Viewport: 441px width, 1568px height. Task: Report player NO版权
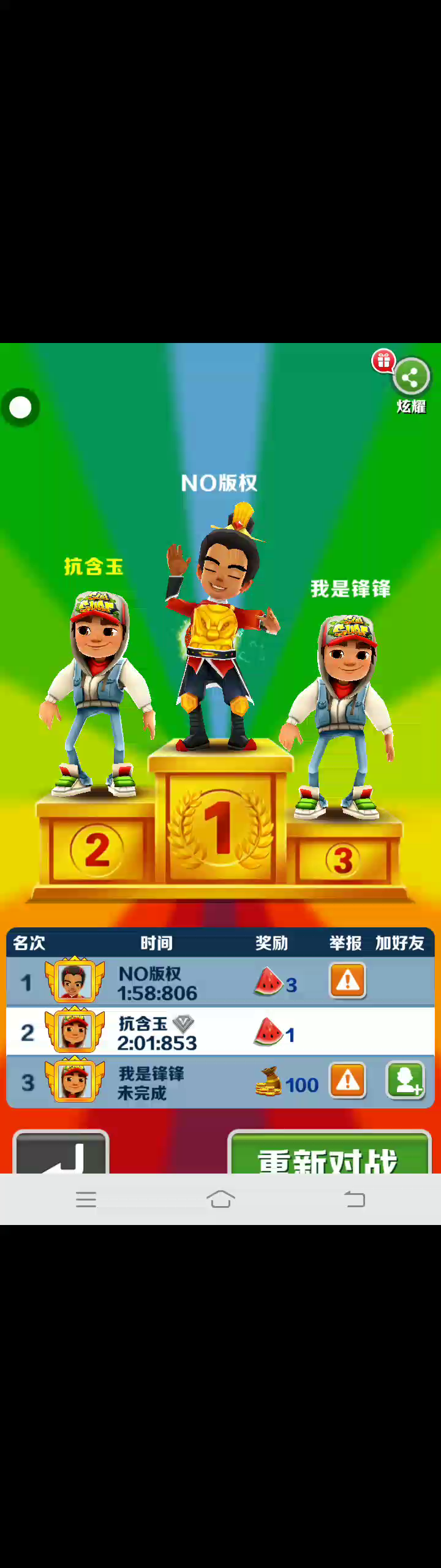coord(348,981)
